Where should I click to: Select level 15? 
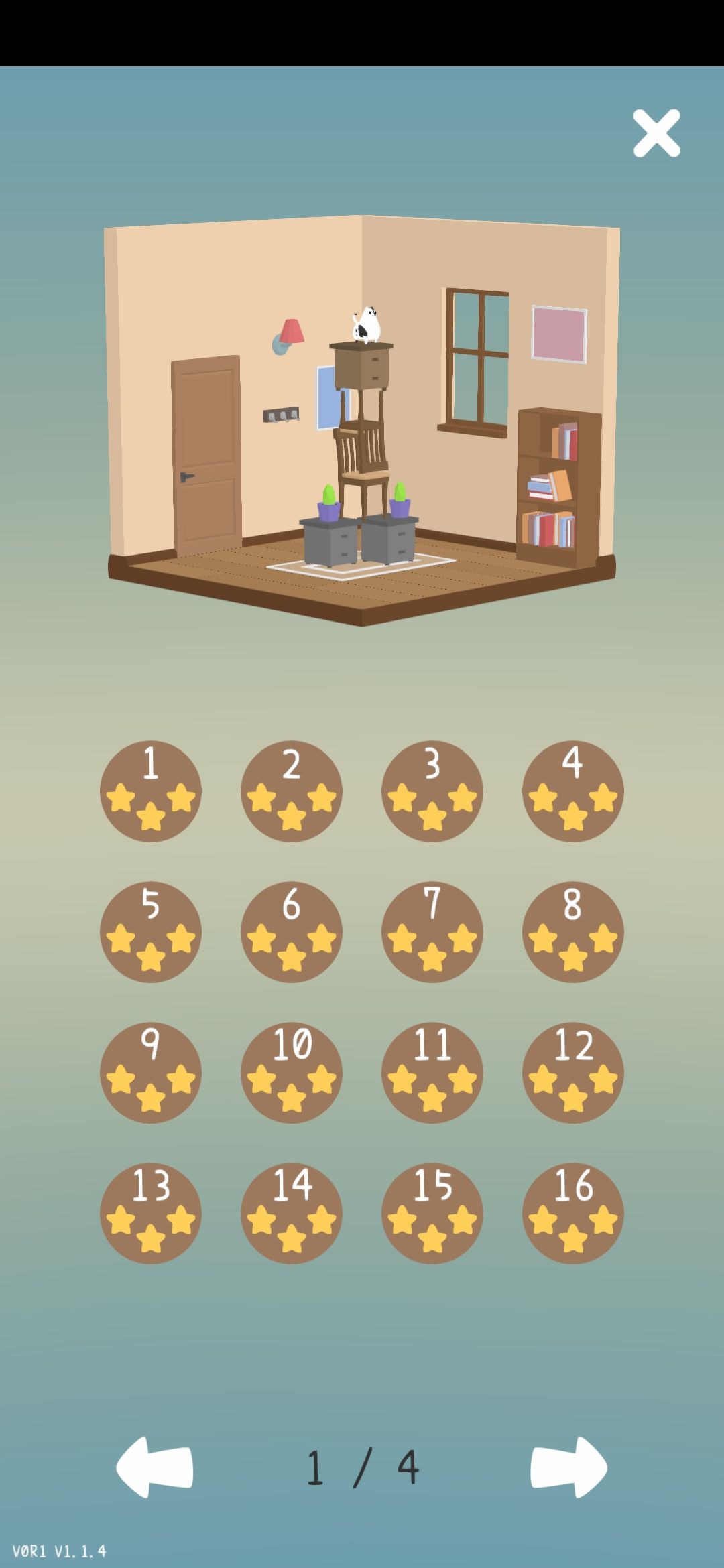tap(432, 1214)
